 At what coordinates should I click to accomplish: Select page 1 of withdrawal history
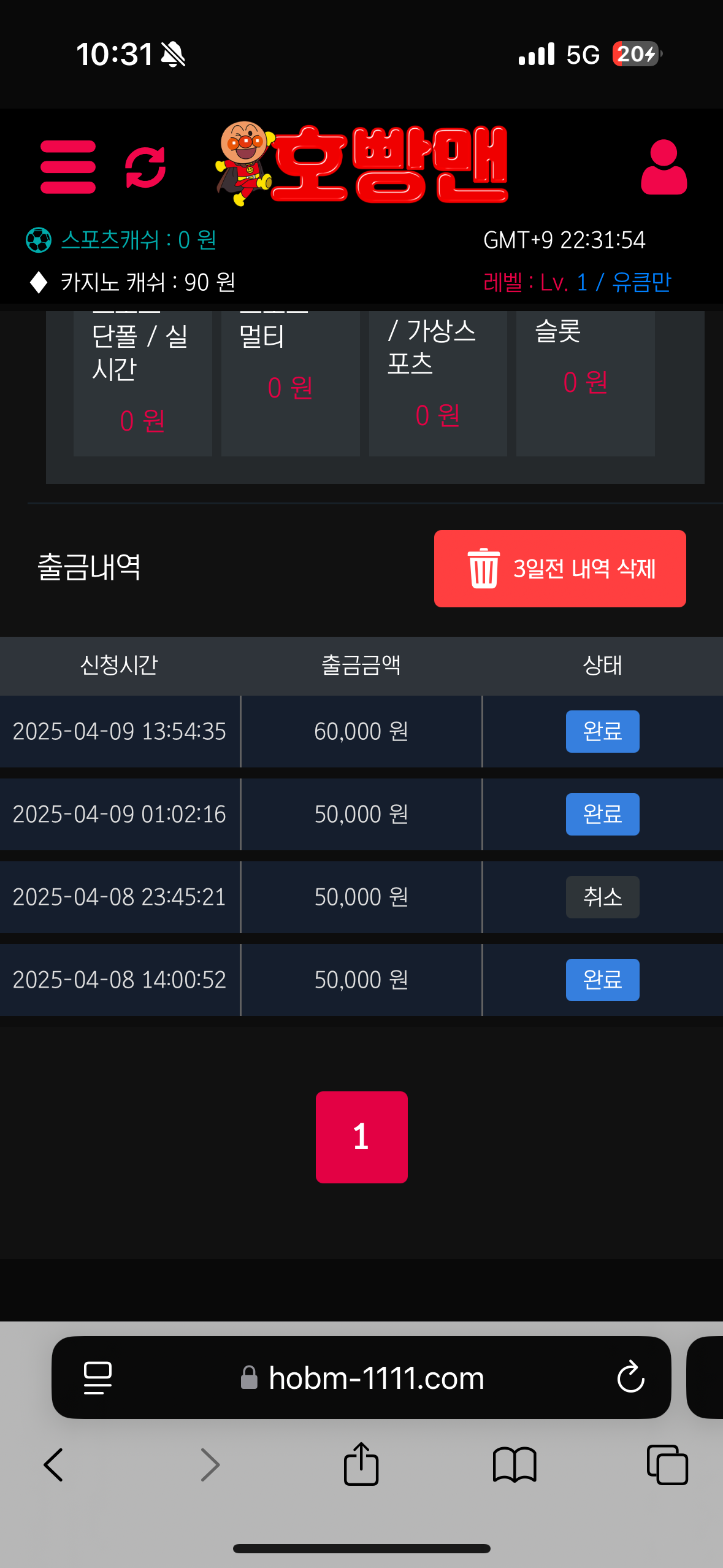(x=361, y=1137)
